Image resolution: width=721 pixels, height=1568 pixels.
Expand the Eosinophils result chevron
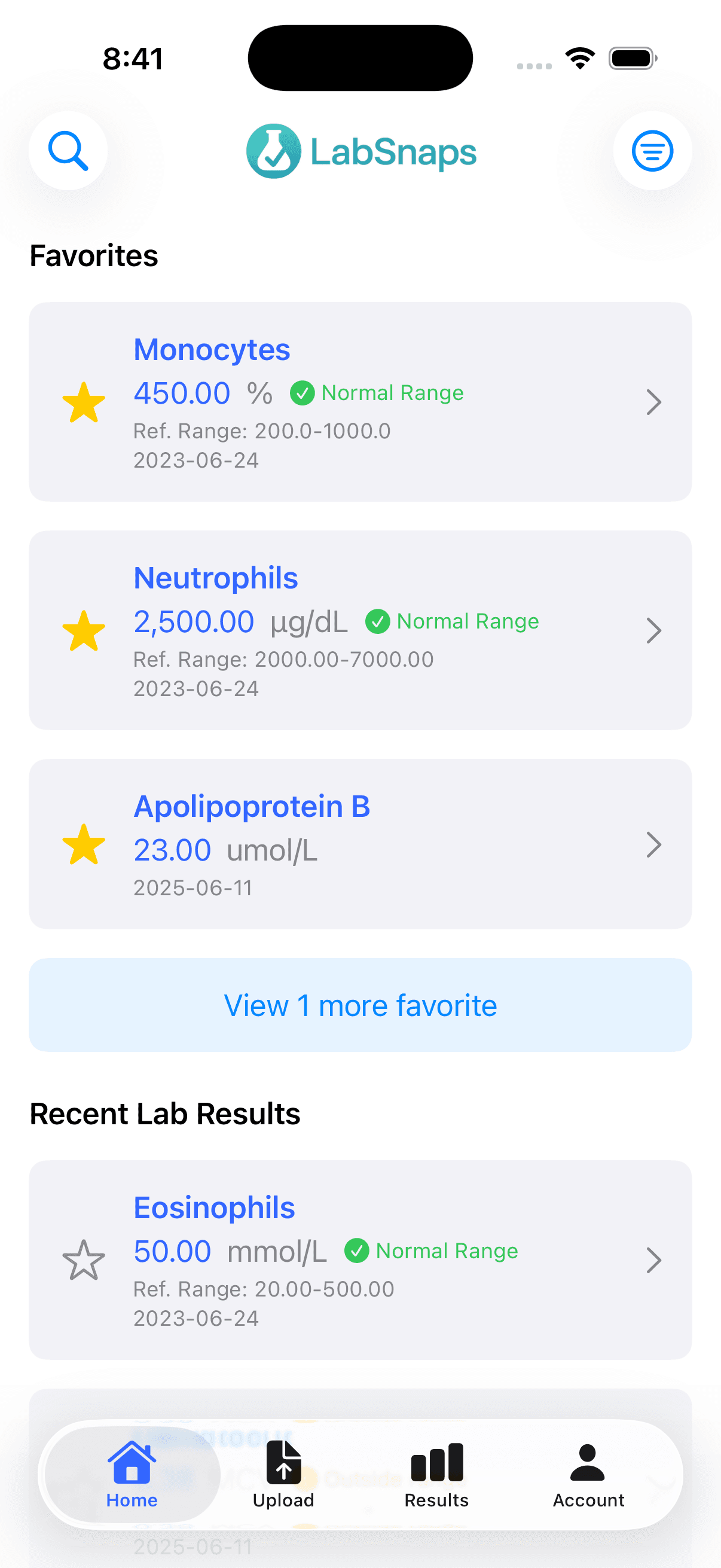(653, 1261)
